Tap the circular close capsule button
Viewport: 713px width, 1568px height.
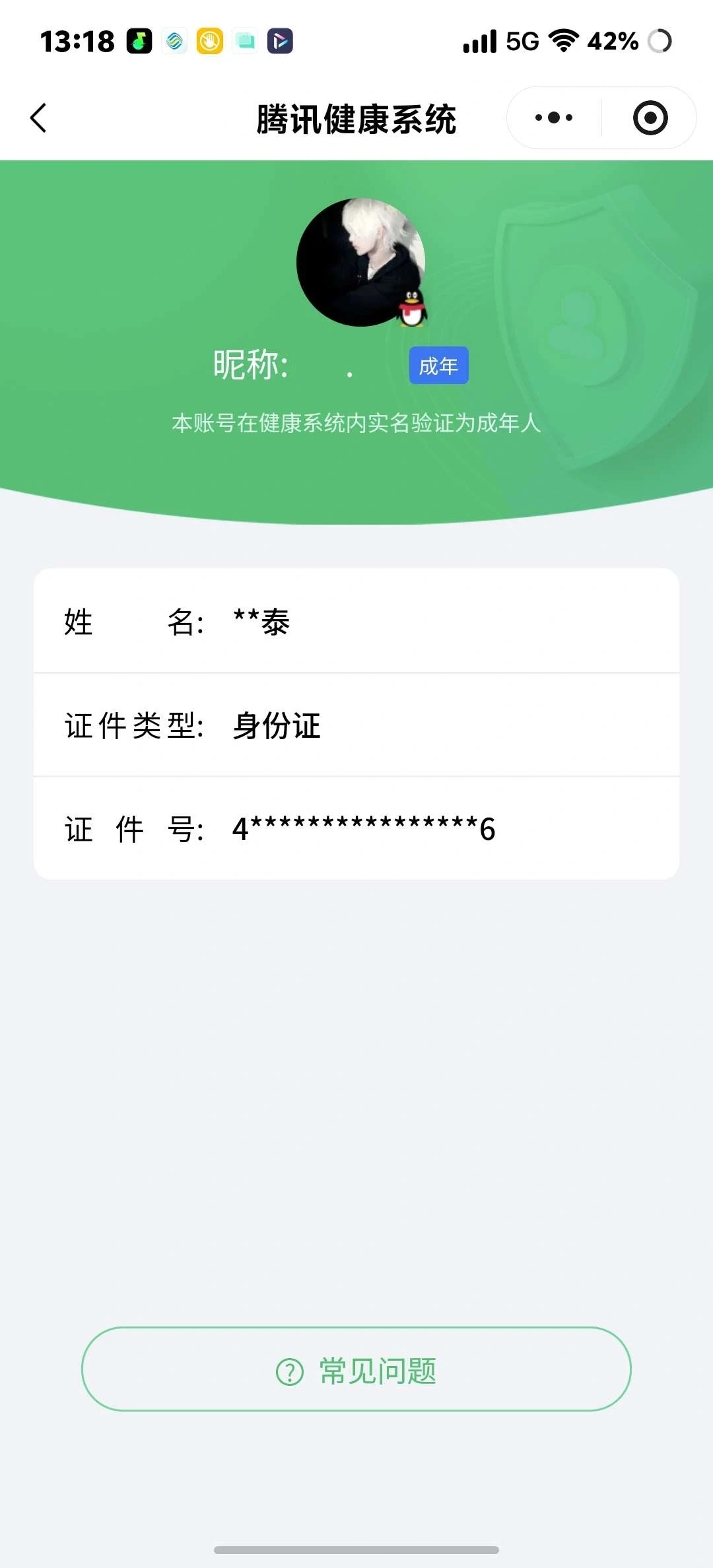650,117
